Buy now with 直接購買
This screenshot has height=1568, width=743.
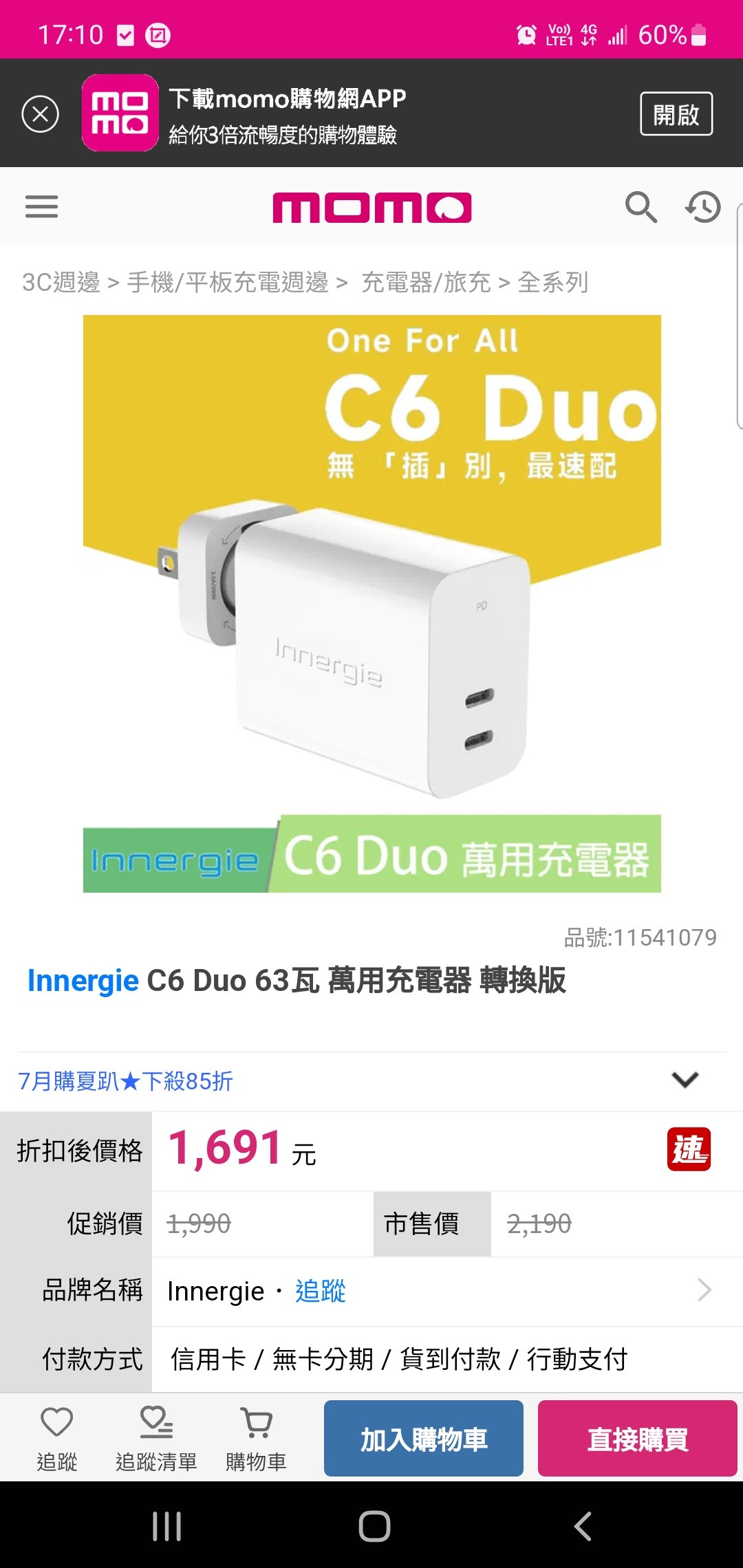coord(637,1438)
